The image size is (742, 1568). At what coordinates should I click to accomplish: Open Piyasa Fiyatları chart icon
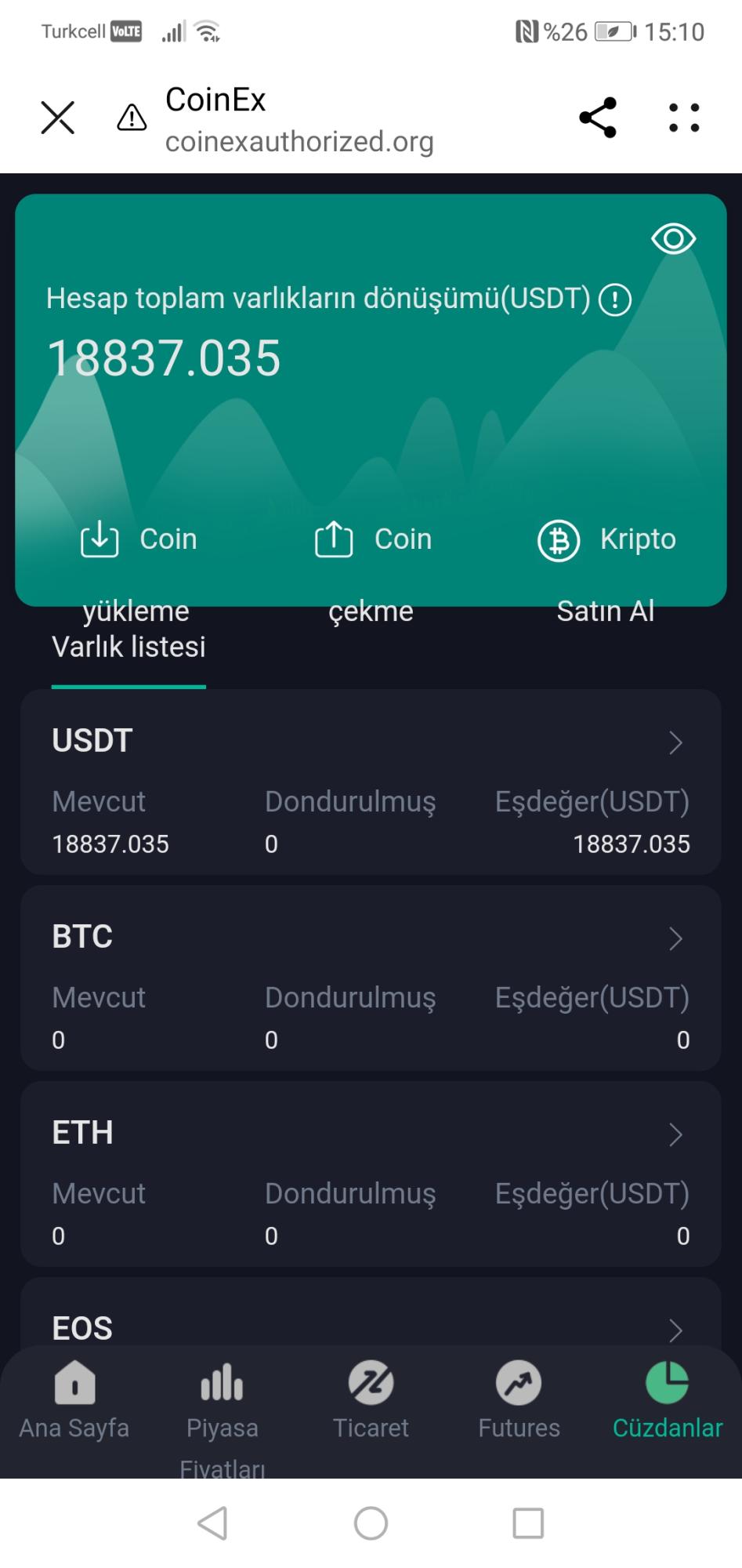220,1383
